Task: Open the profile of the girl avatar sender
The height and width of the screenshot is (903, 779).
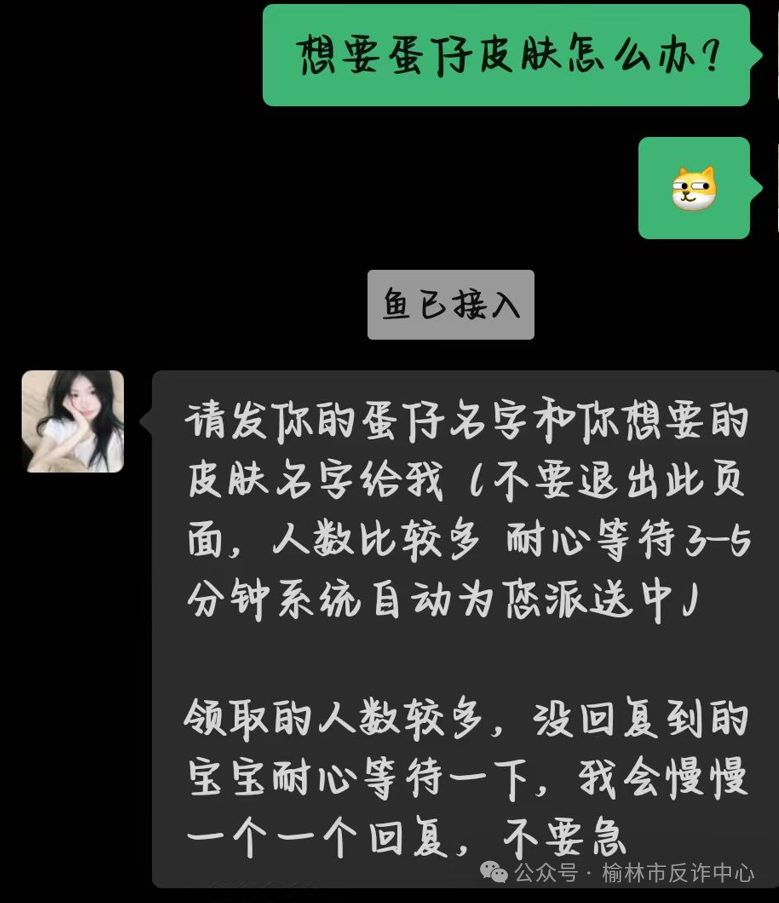Action: [x=73, y=421]
